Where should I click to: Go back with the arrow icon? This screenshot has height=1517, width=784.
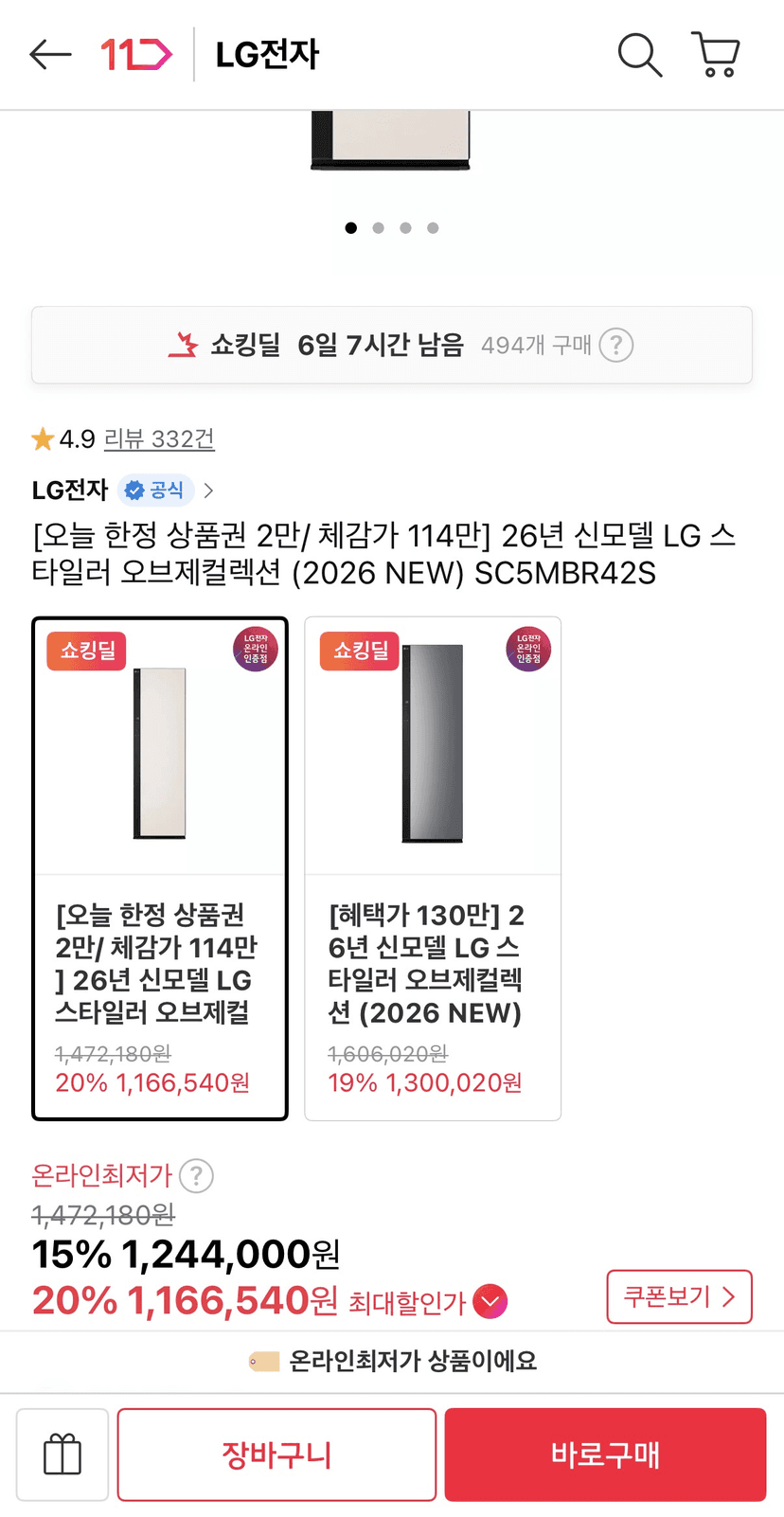(x=51, y=55)
